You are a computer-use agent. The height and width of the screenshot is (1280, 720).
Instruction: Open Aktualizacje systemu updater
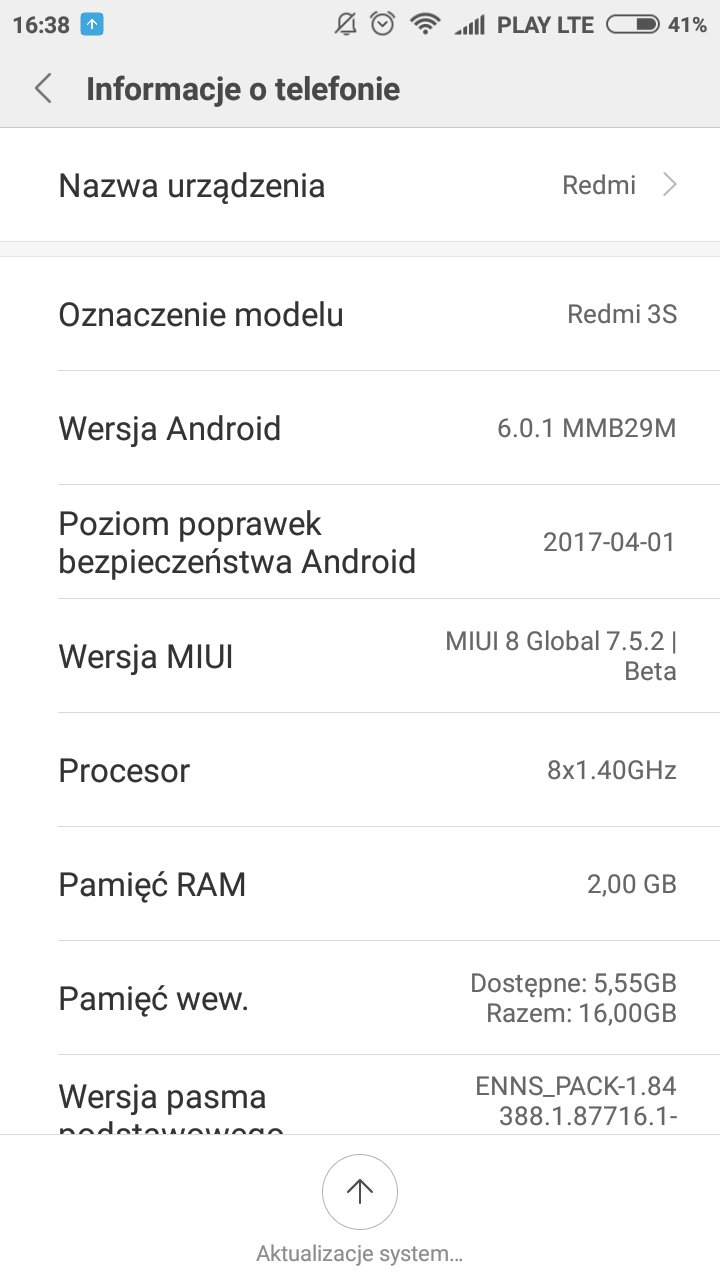(x=359, y=1192)
